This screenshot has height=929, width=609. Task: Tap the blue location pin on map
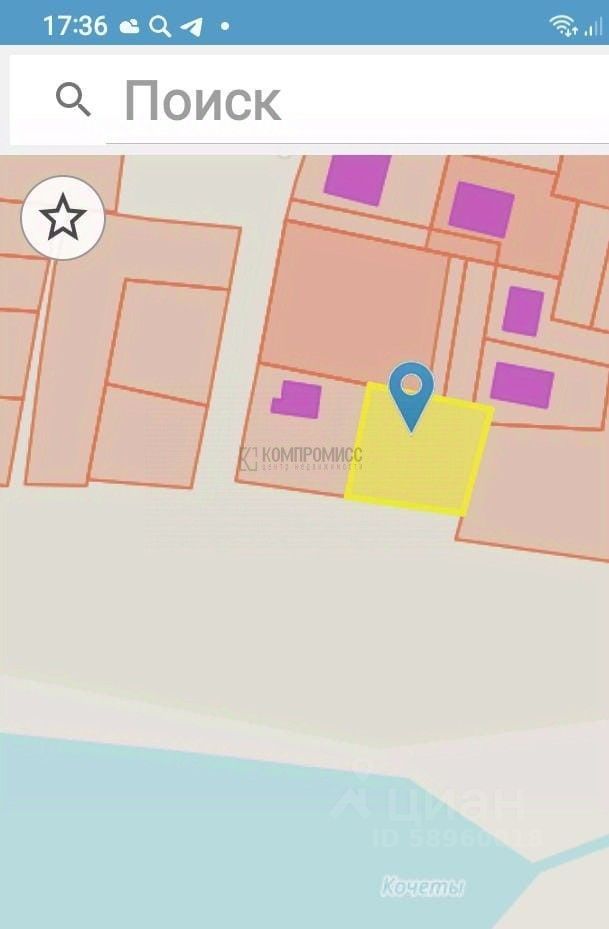tap(411, 392)
